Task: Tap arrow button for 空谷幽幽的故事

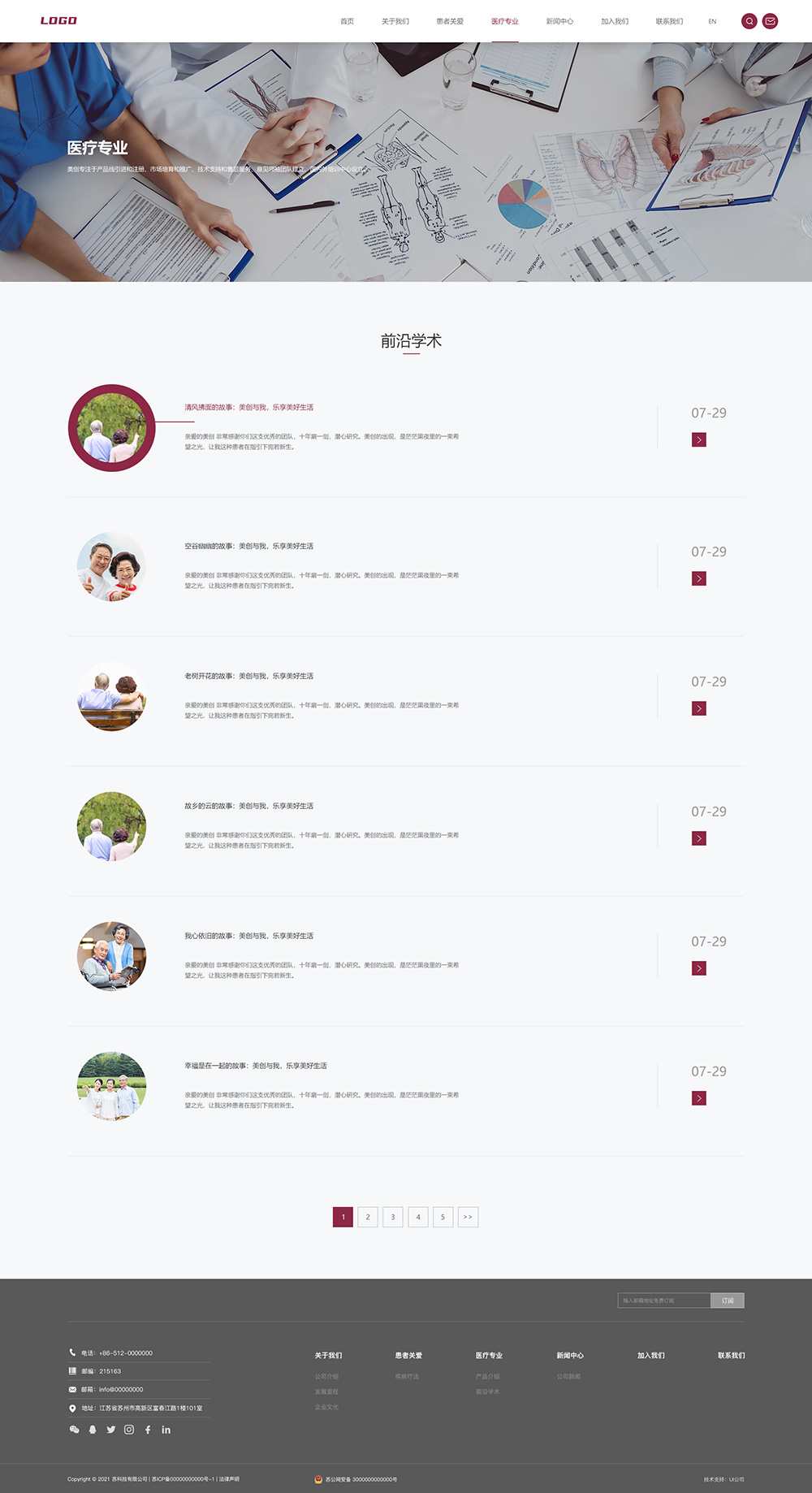Action: click(698, 578)
